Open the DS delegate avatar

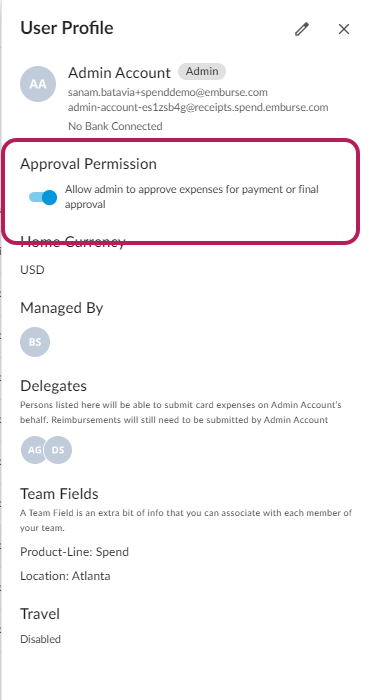click(x=58, y=450)
